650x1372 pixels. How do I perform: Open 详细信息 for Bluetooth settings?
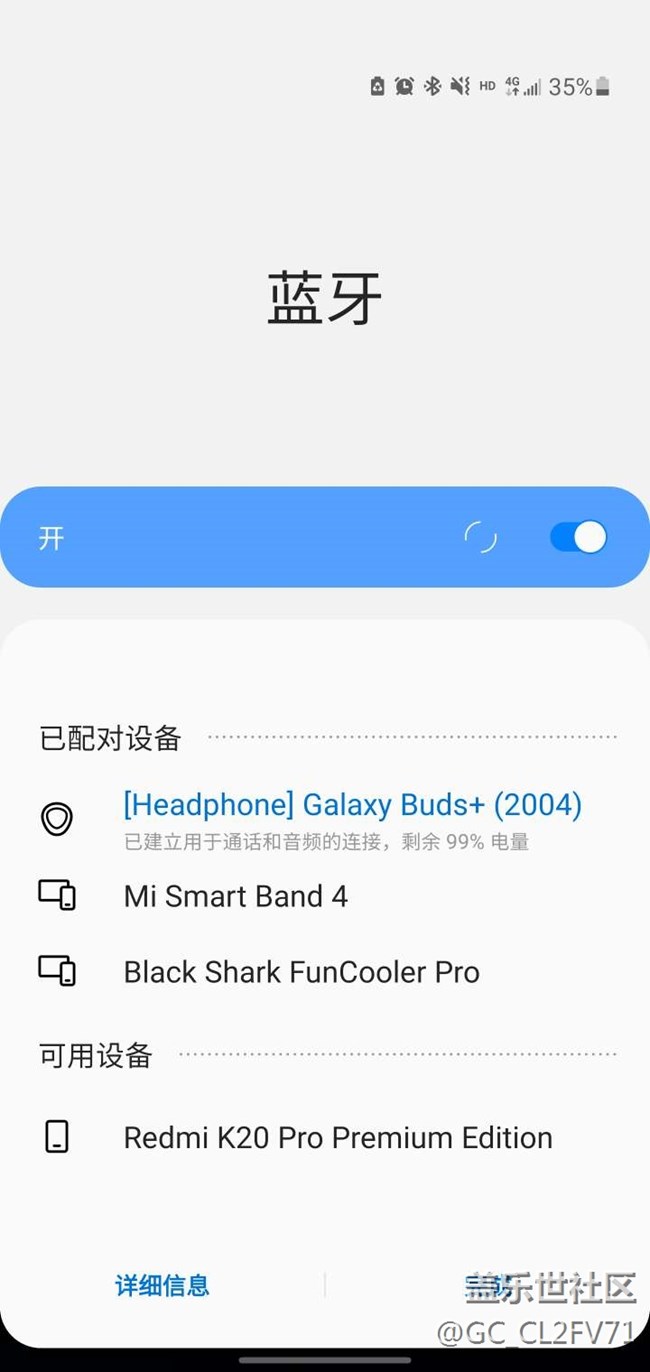pos(162,1285)
